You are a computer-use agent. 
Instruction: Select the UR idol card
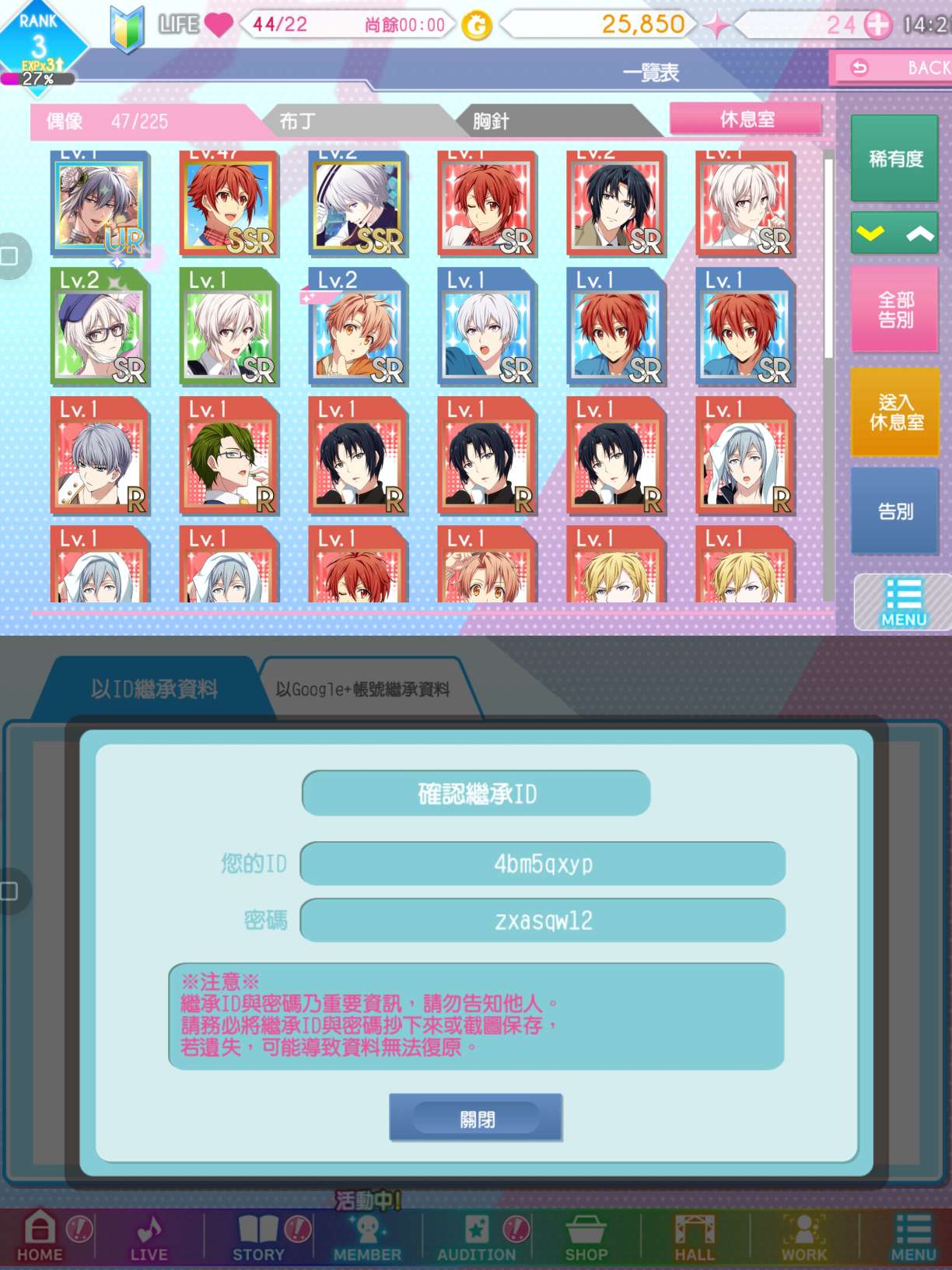pyautogui.click(x=100, y=204)
